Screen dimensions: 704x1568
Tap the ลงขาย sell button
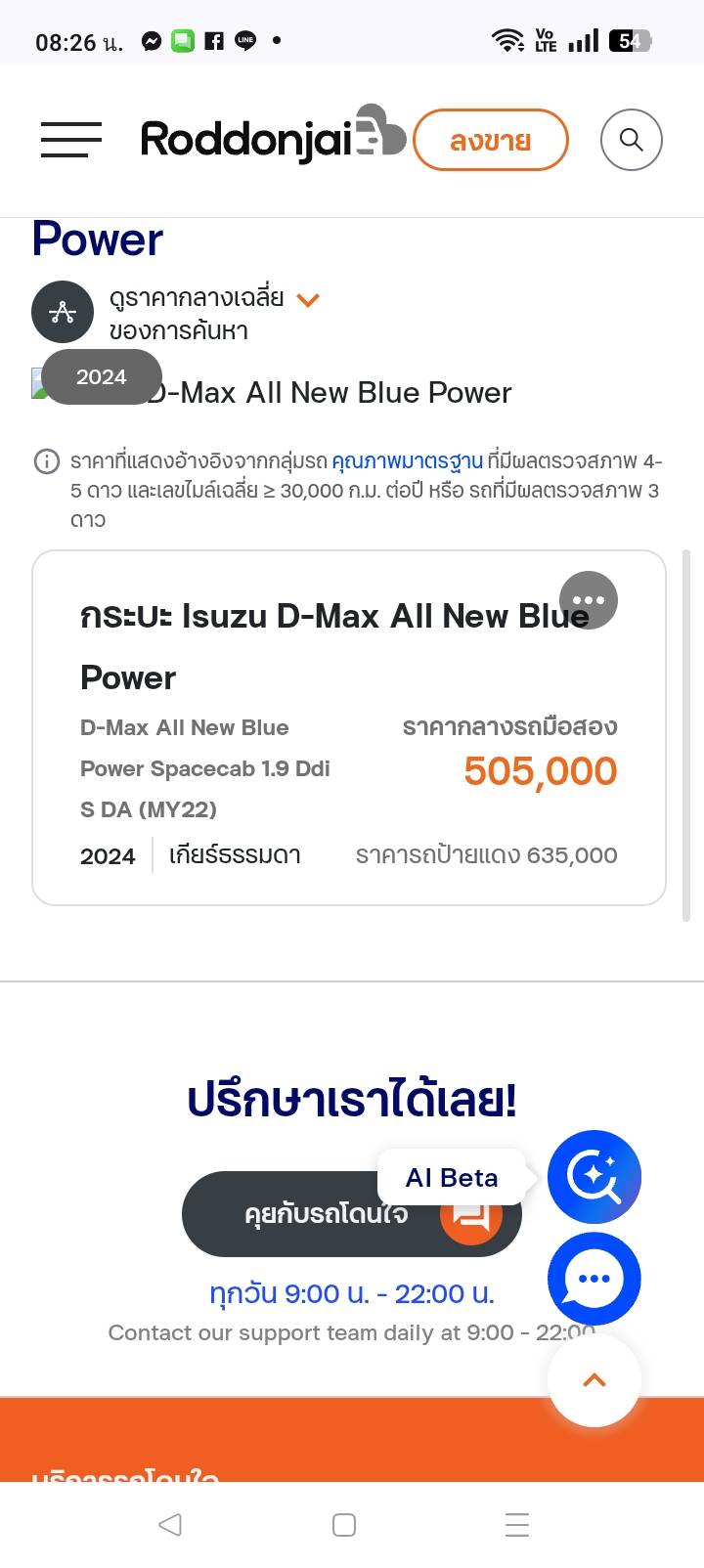[490, 141]
